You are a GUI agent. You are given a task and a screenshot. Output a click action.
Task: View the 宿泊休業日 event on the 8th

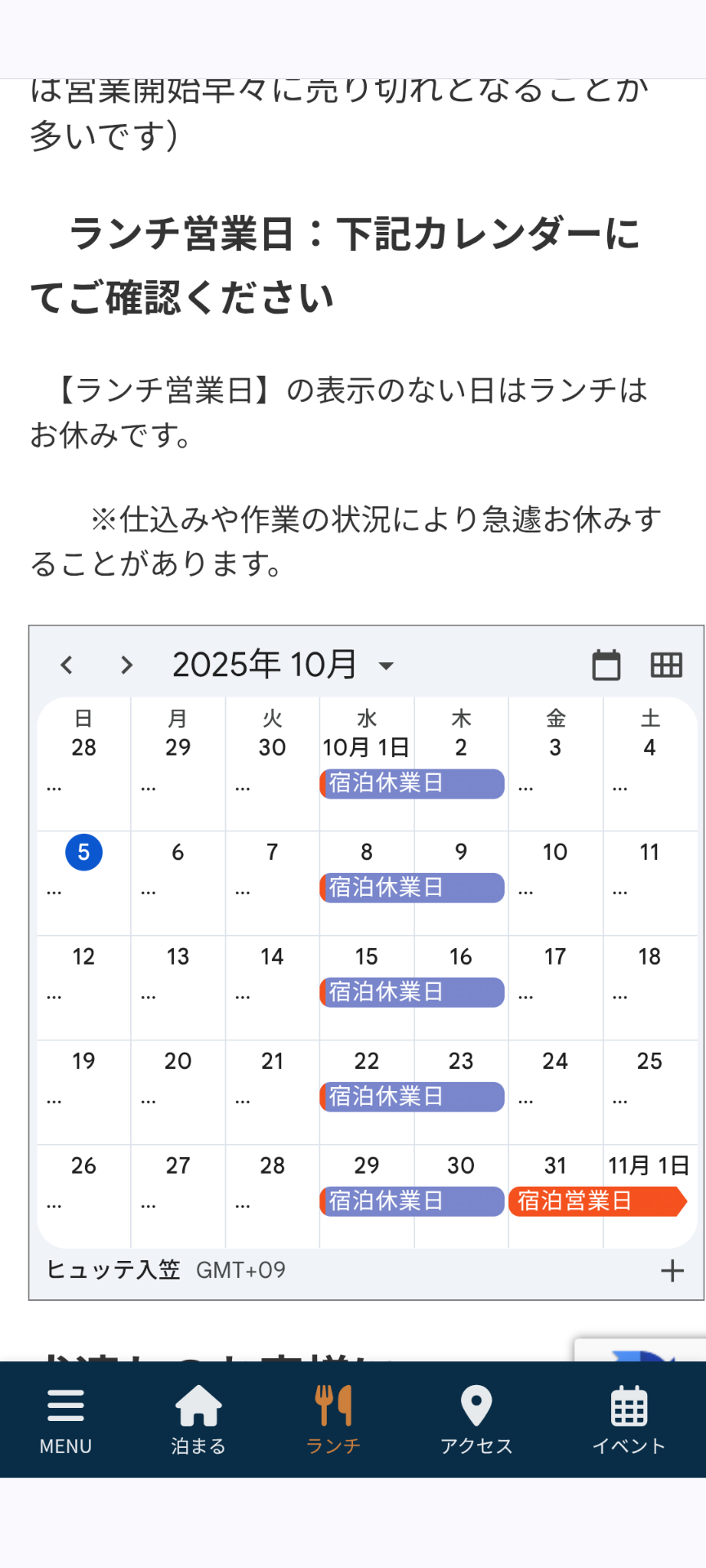[412, 888]
